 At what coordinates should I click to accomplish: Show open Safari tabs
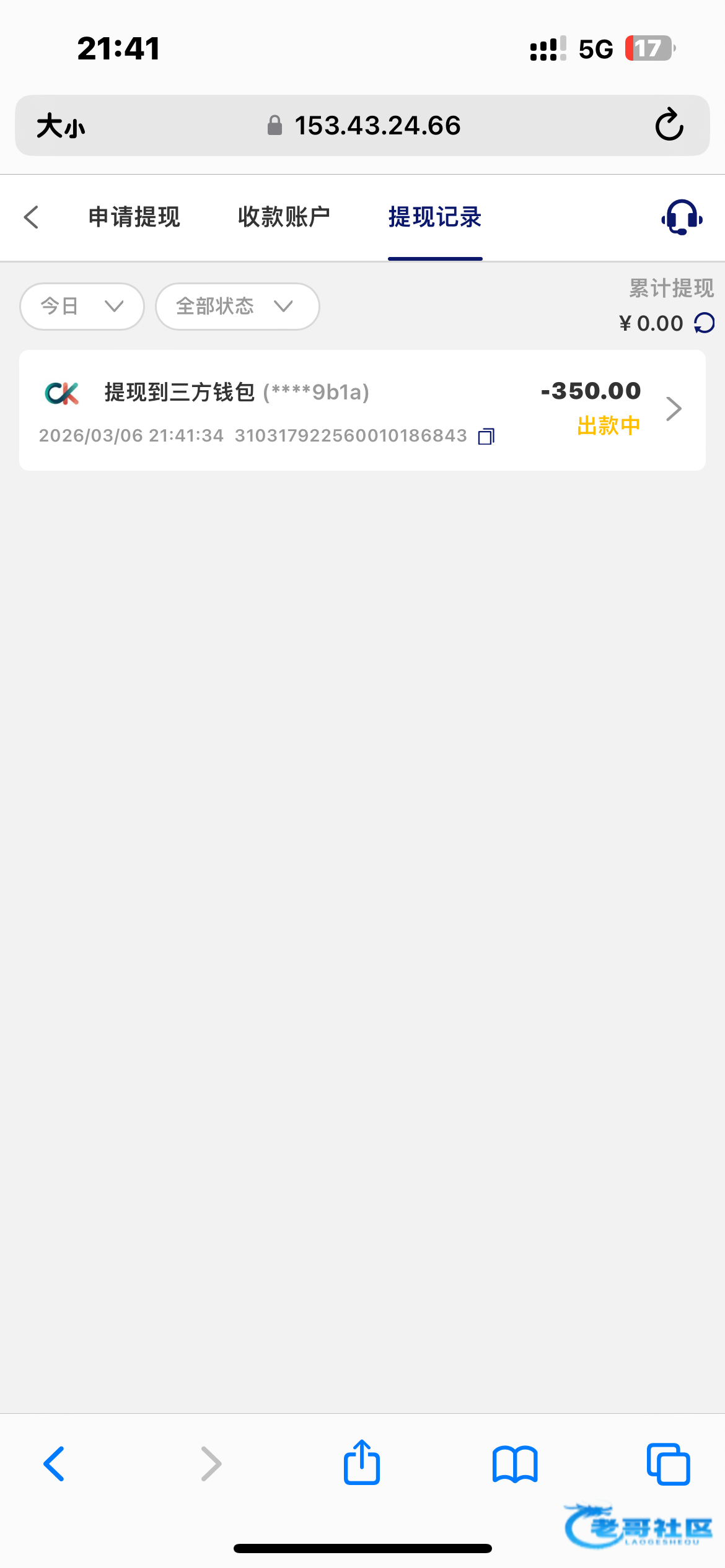pyautogui.click(x=668, y=1464)
